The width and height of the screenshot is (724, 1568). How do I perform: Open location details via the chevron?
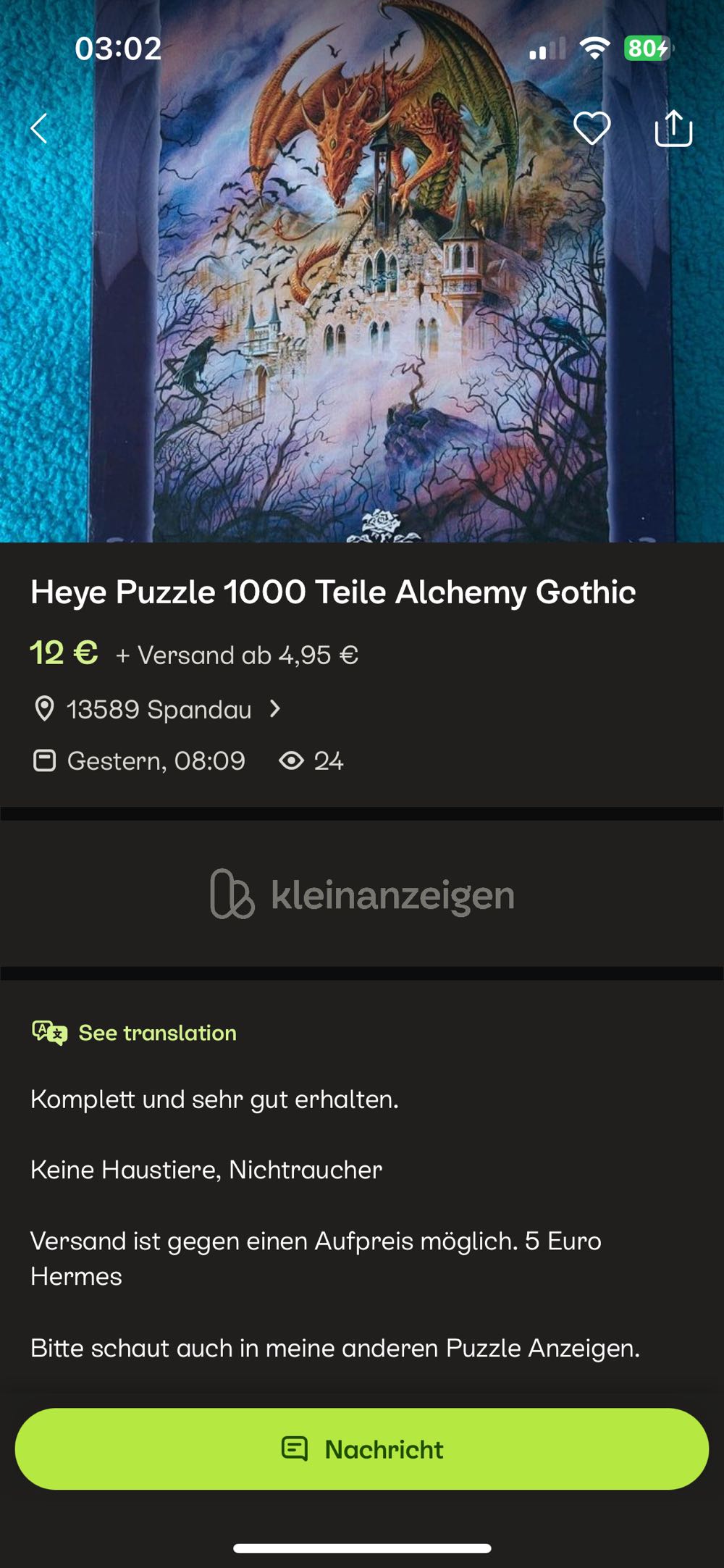coord(277,709)
